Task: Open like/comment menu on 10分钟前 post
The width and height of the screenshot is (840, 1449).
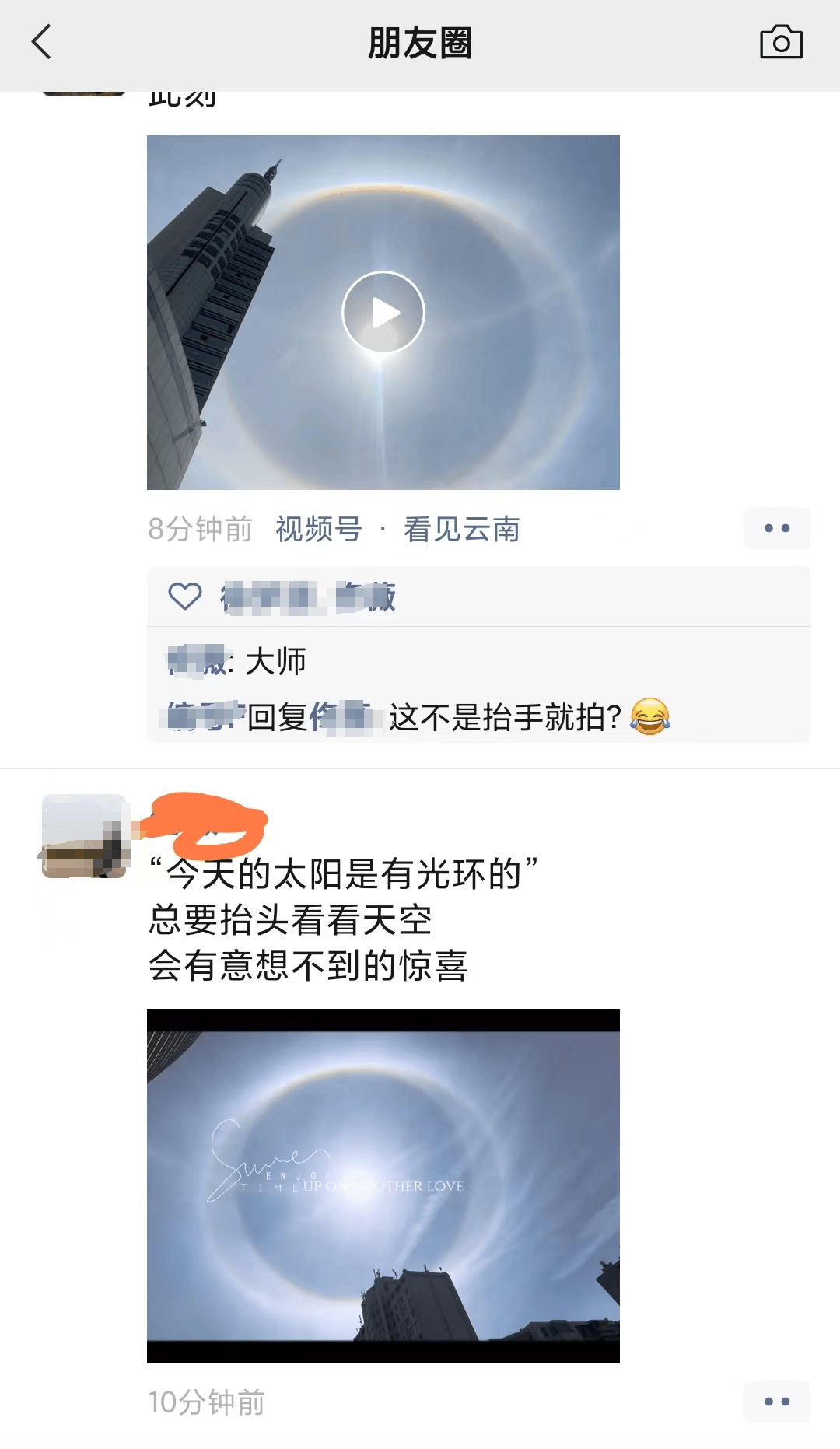Action: click(x=776, y=1402)
